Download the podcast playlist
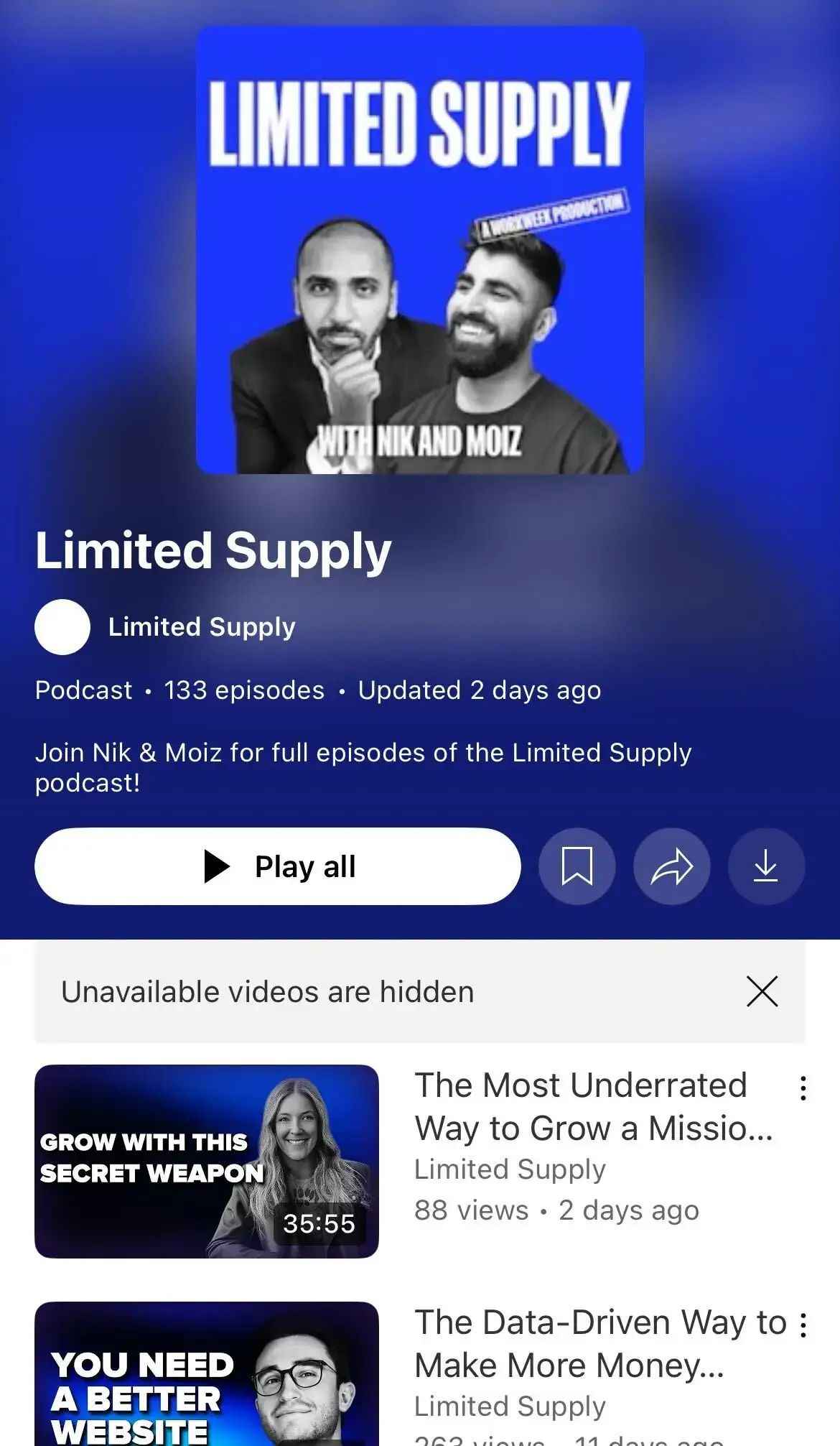Image resolution: width=840 pixels, height=1446 pixels. coord(766,866)
